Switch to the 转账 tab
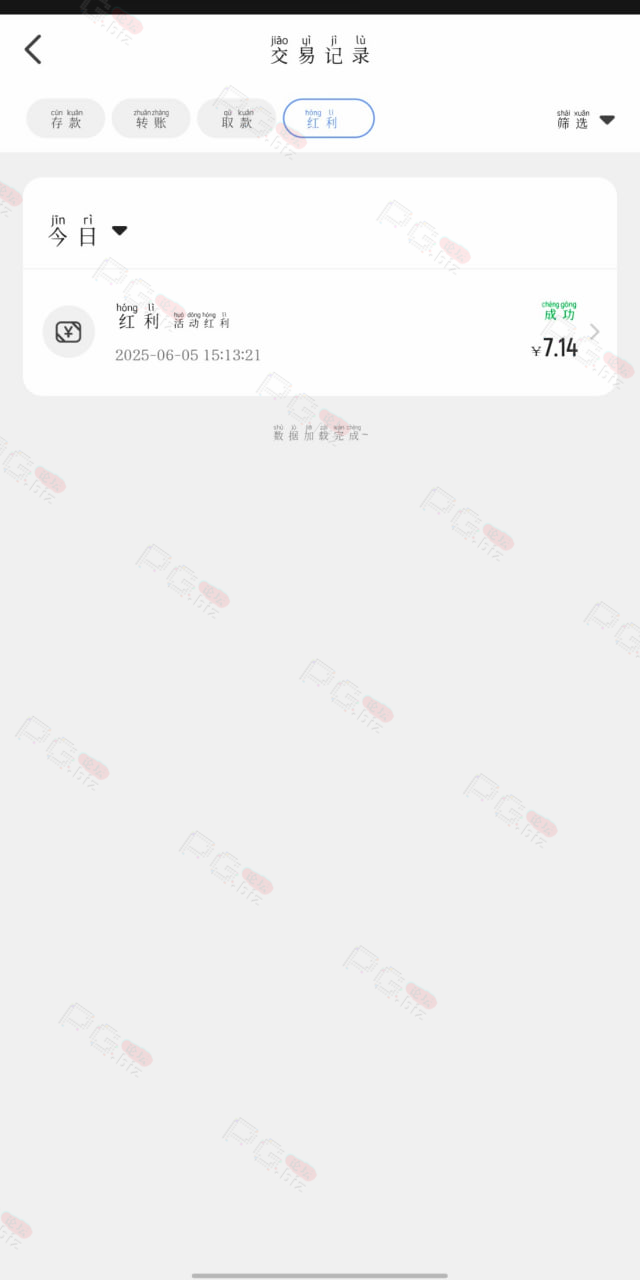Screen dimensions: 640x1280 (151, 118)
